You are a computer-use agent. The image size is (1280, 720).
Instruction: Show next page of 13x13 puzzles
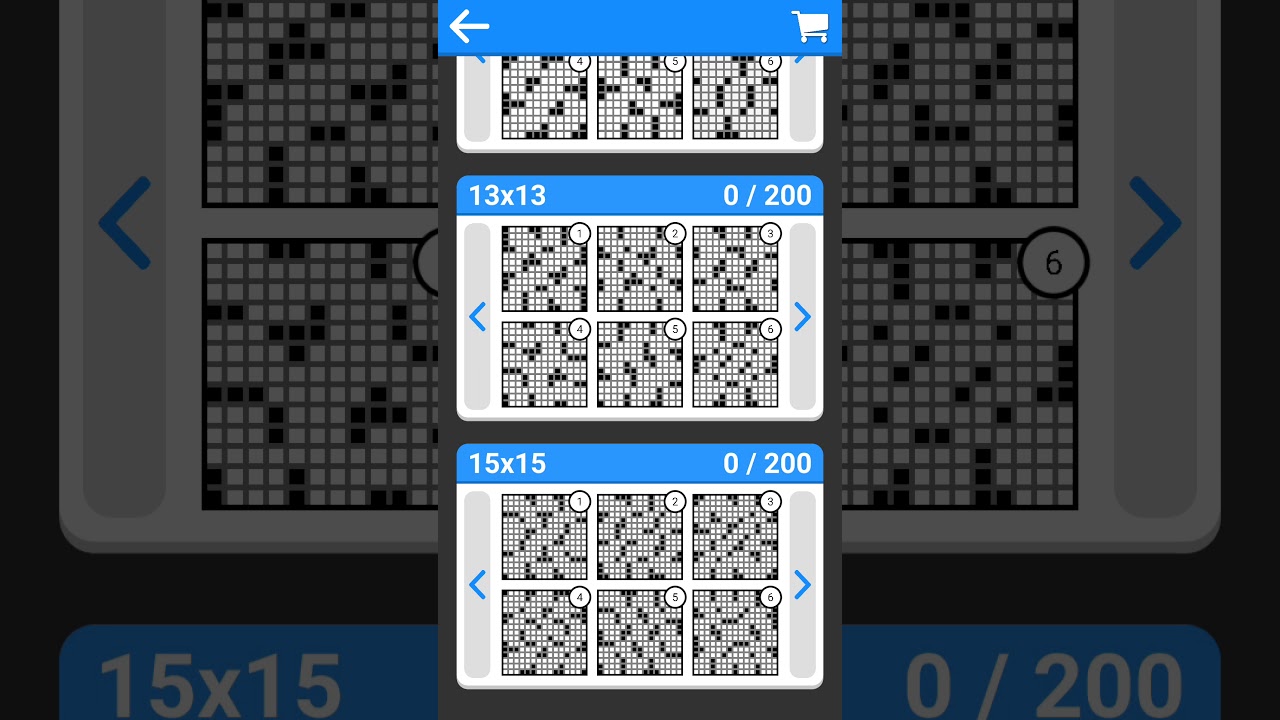pos(802,317)
